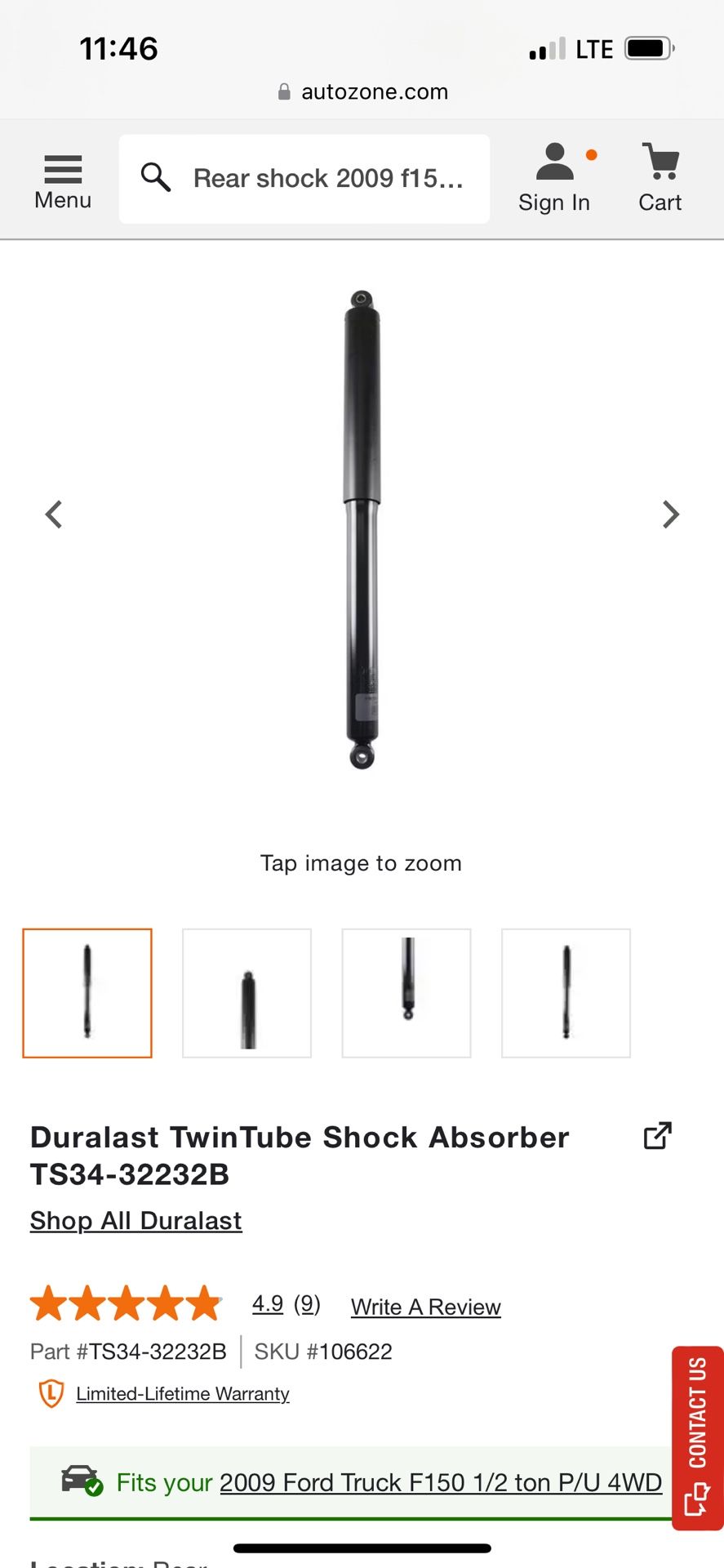Image resolution: width=724 pixels, height=1568 pixels.
Task: Open the hamburger Menu icon
Action: (62, 168)
